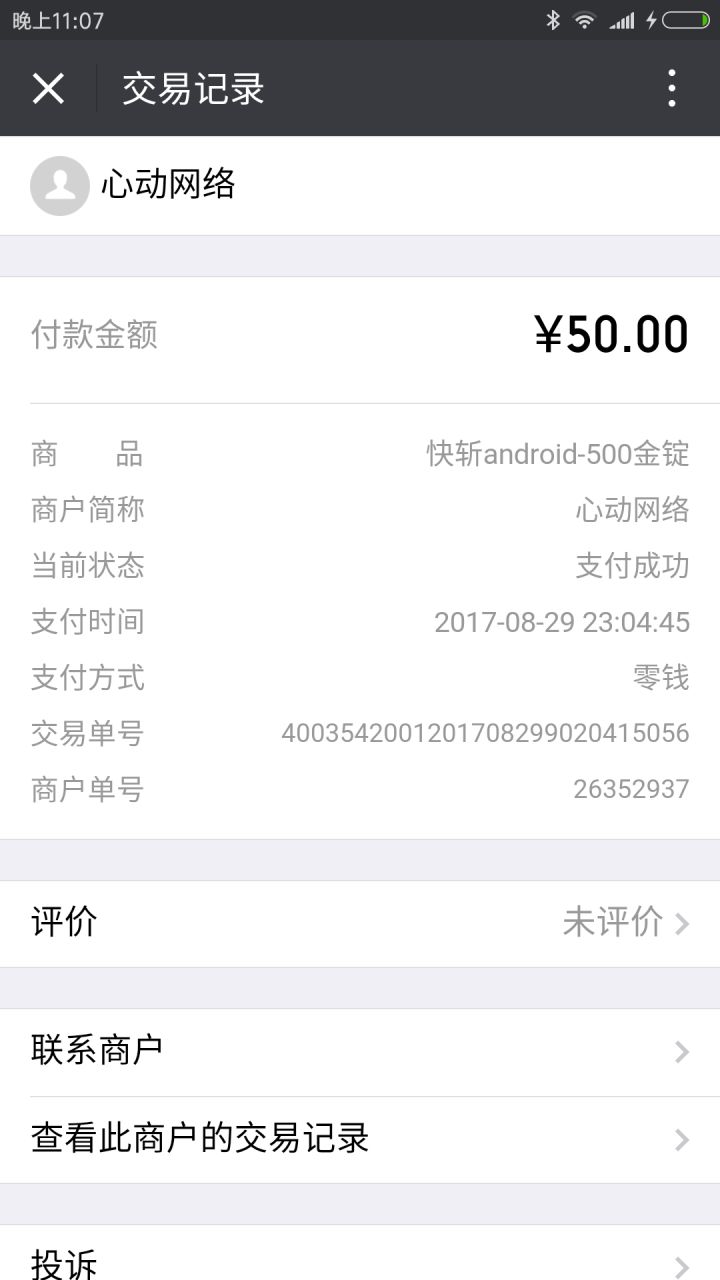Open the three-dot overflow menu
The height and width of the screenshot is (1280, 720).
[672, 89]
